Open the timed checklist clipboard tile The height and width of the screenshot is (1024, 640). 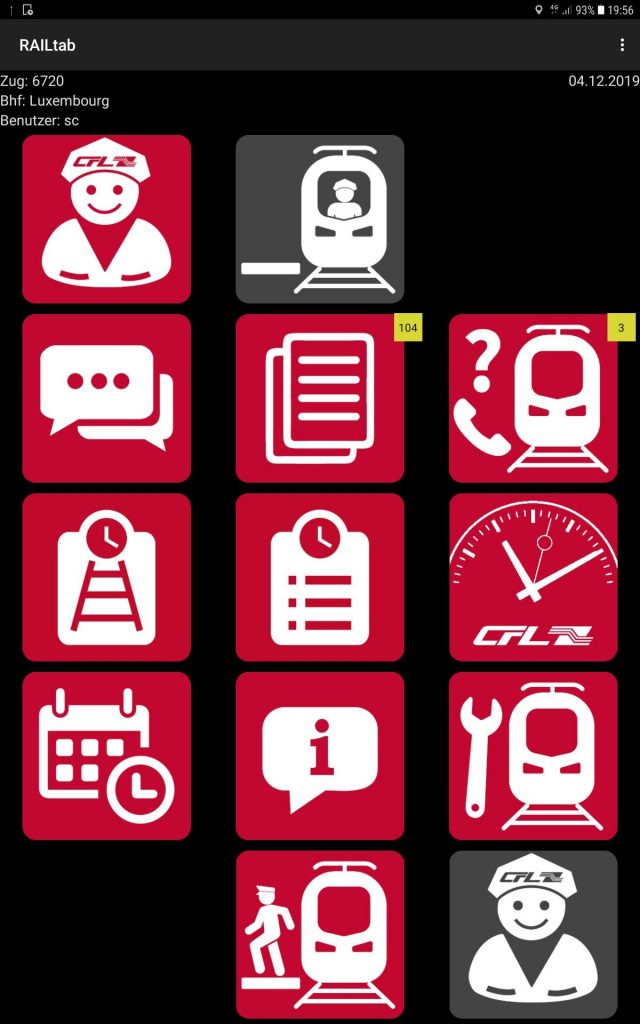pyautogui.click(x=320, y=577)
